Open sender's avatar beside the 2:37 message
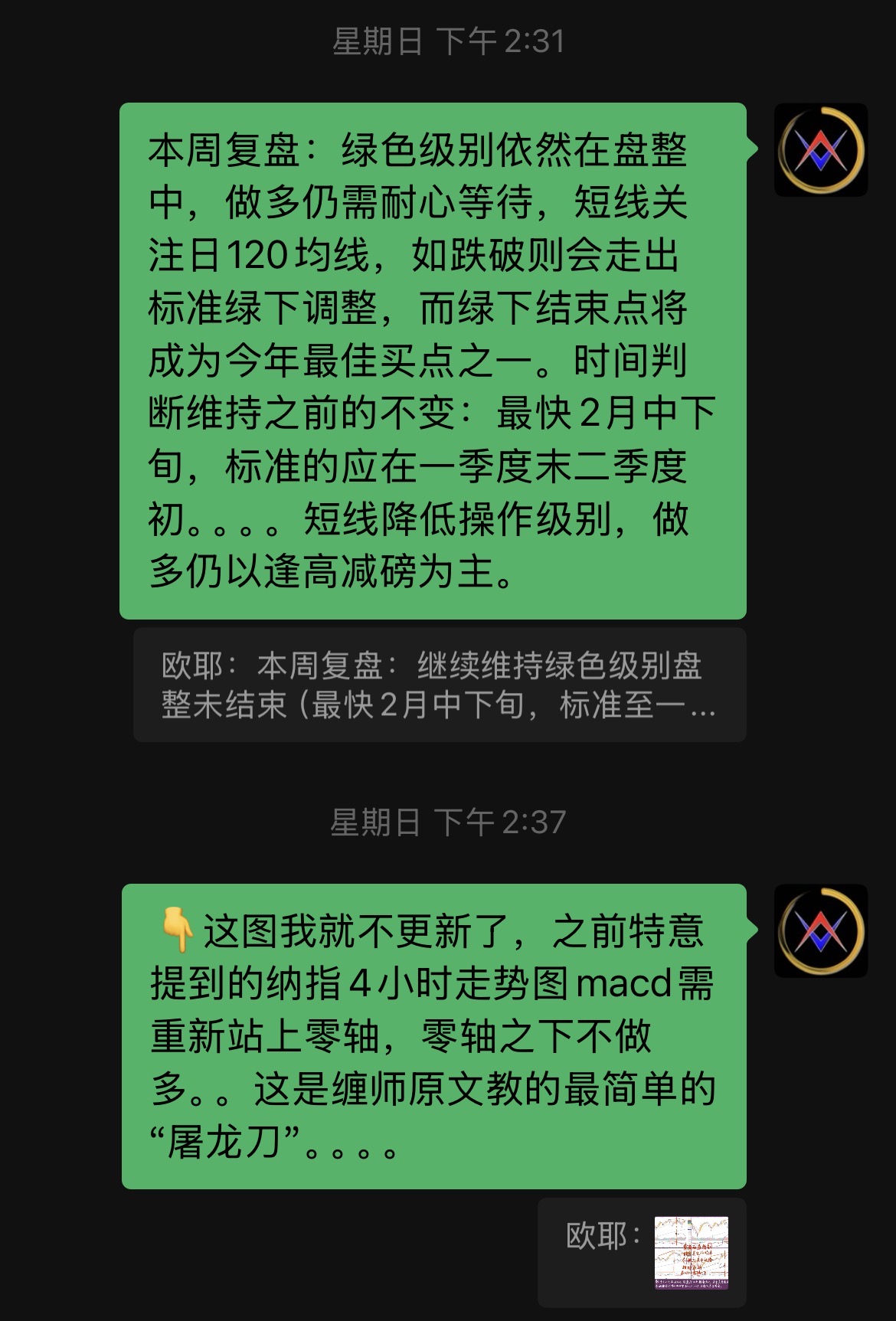 (821, 930)
